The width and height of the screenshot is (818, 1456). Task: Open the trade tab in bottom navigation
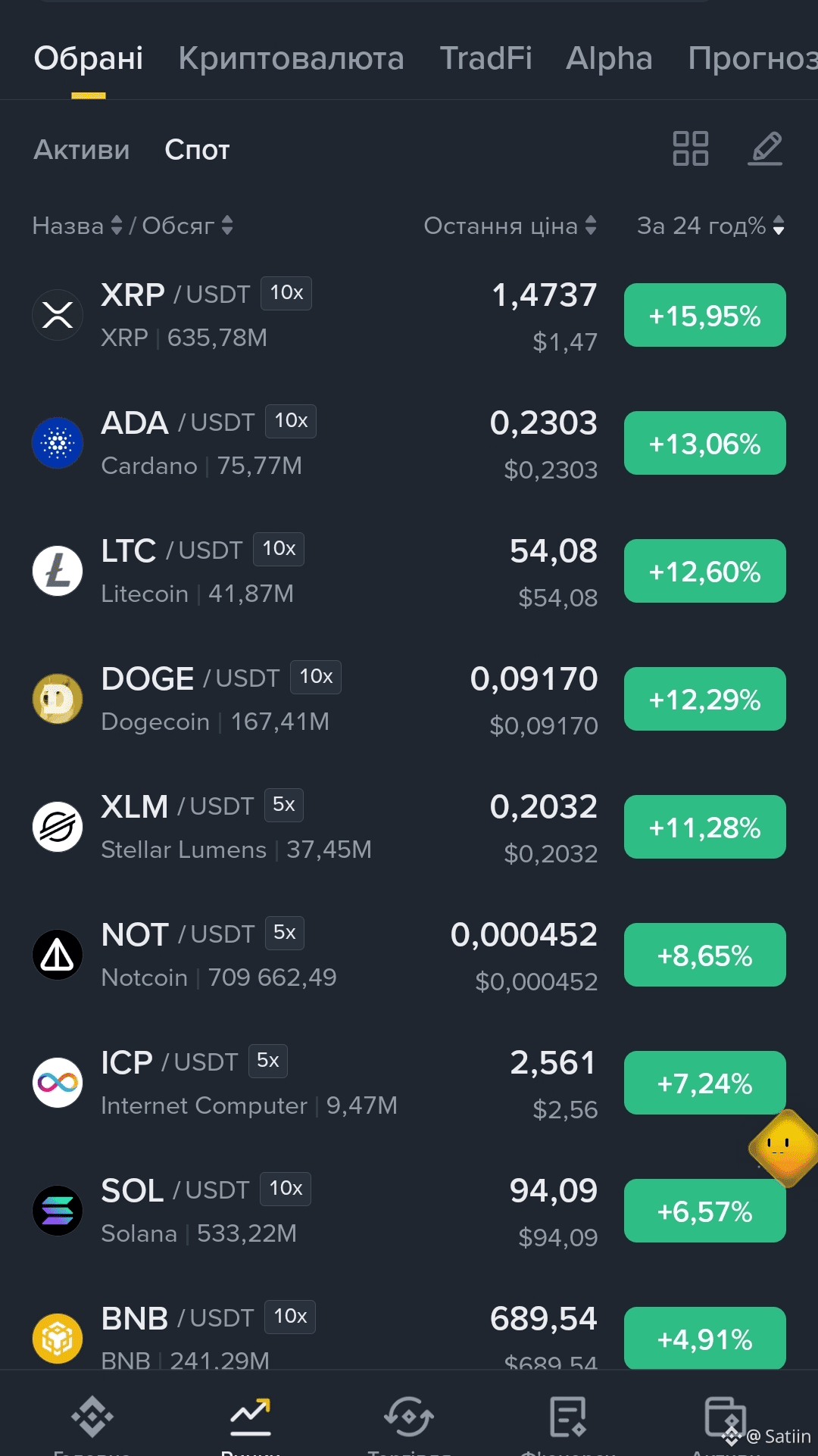pos(409,1423)
